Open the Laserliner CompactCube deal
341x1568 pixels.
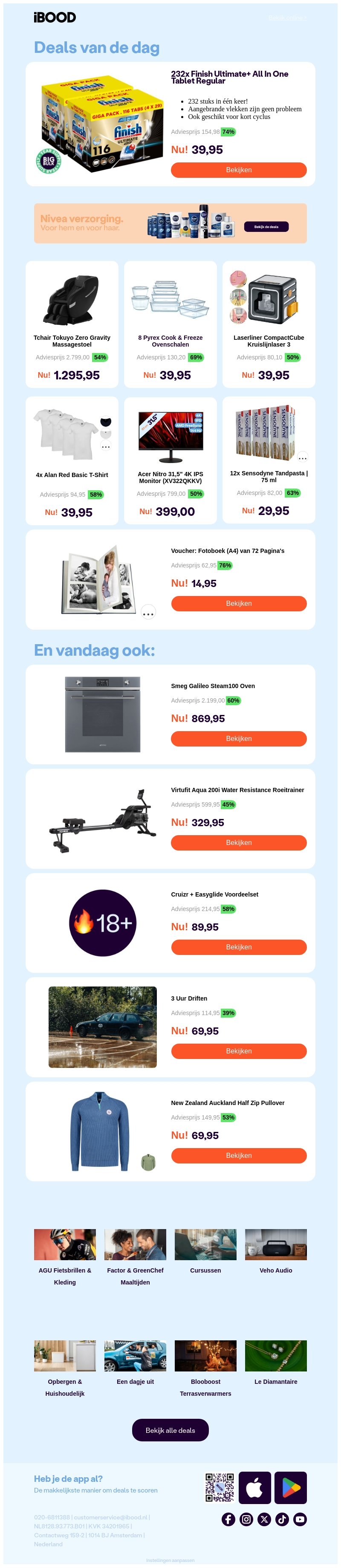click(x=269, y=323)
